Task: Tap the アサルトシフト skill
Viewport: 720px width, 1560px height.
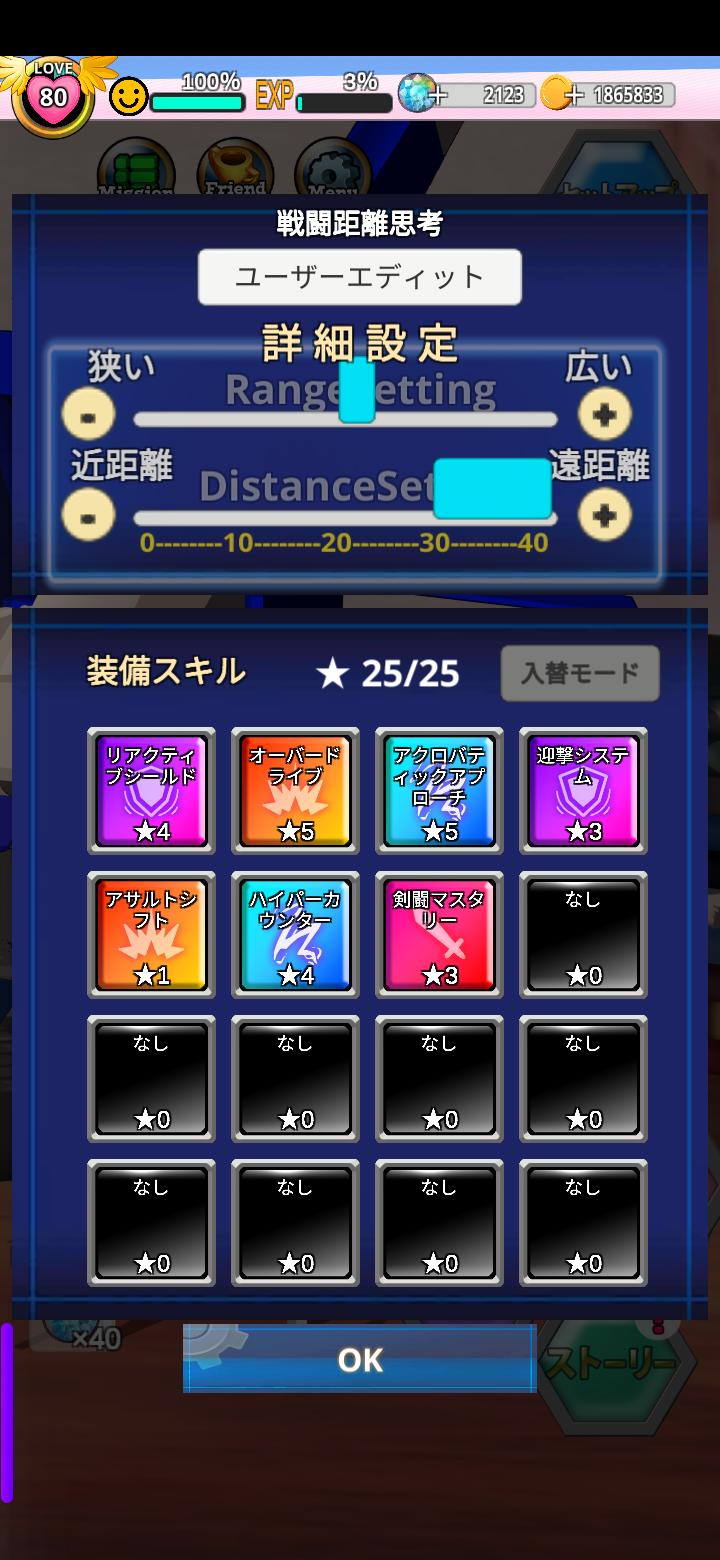Action: (151, 935)
